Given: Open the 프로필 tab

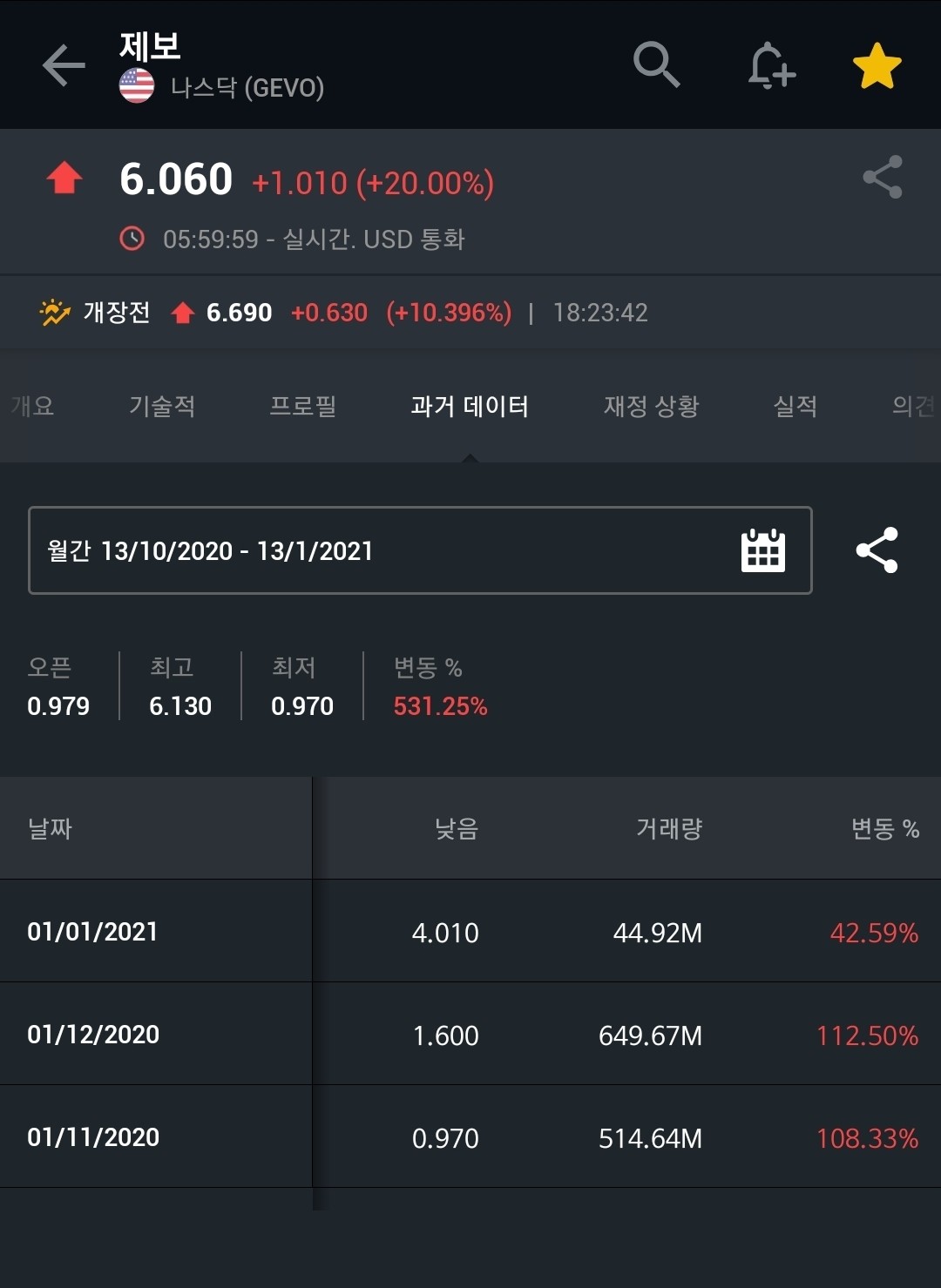Looking at the screenshot, I should pyautogui.click(x=302, y=406).
